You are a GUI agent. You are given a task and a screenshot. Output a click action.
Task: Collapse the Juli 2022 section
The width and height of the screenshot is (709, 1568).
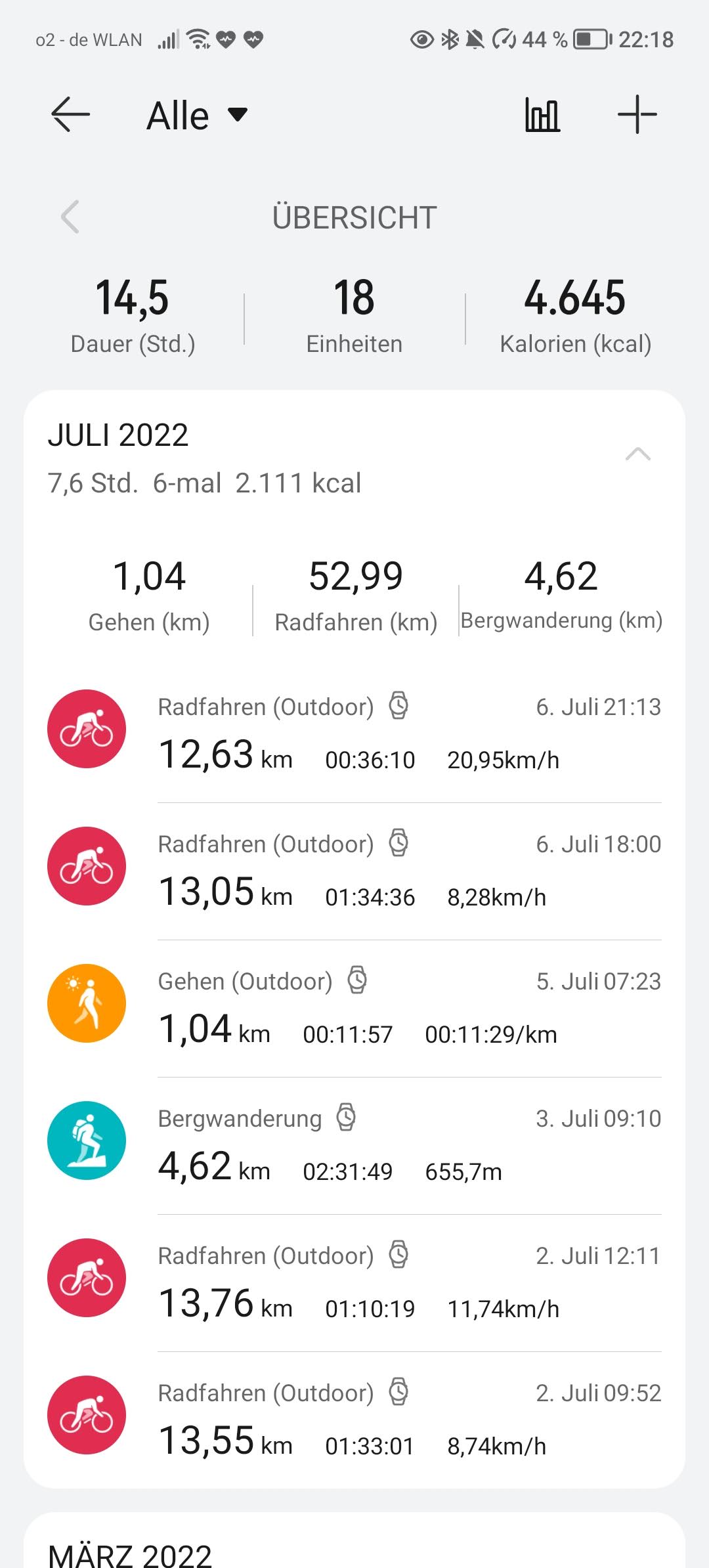pyautogui.click(x=637, y=454)
